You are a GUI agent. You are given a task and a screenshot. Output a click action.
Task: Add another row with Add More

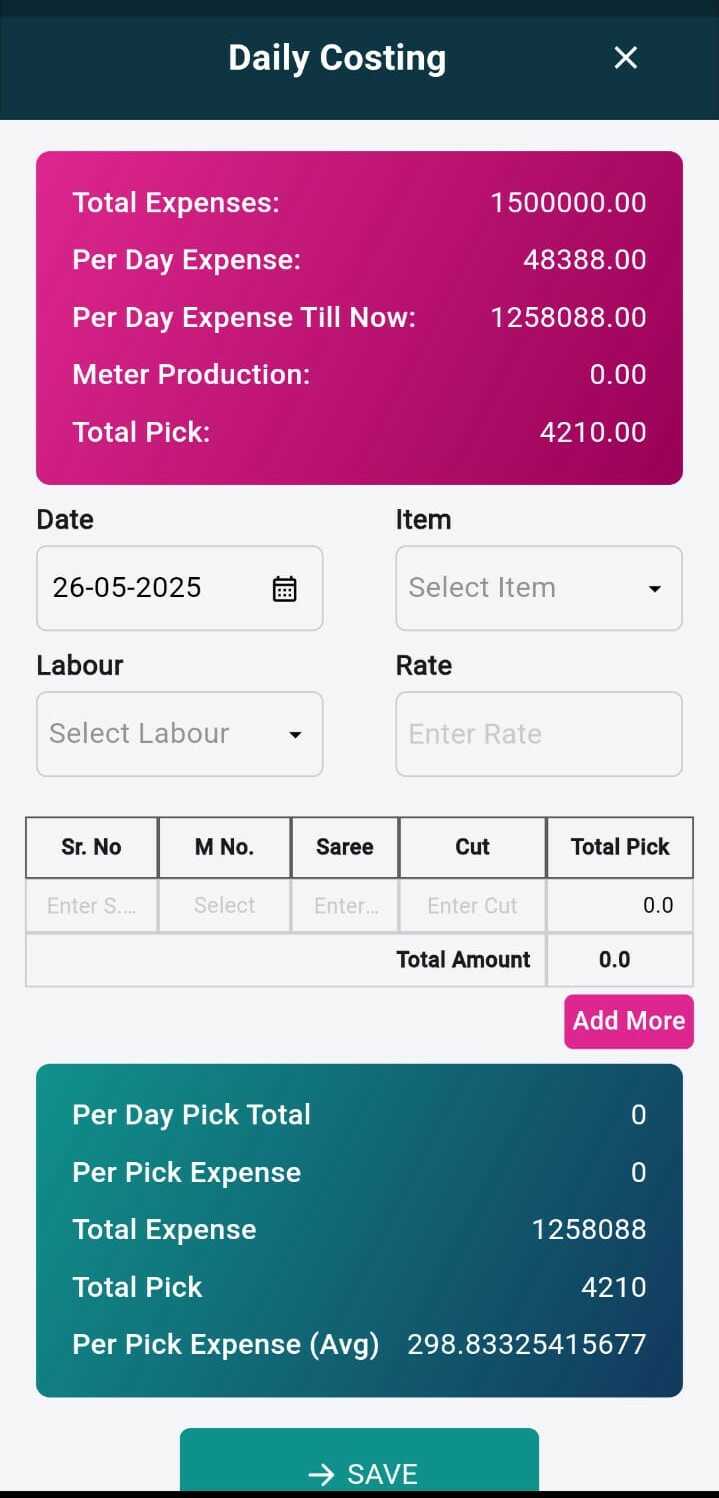628,1021
